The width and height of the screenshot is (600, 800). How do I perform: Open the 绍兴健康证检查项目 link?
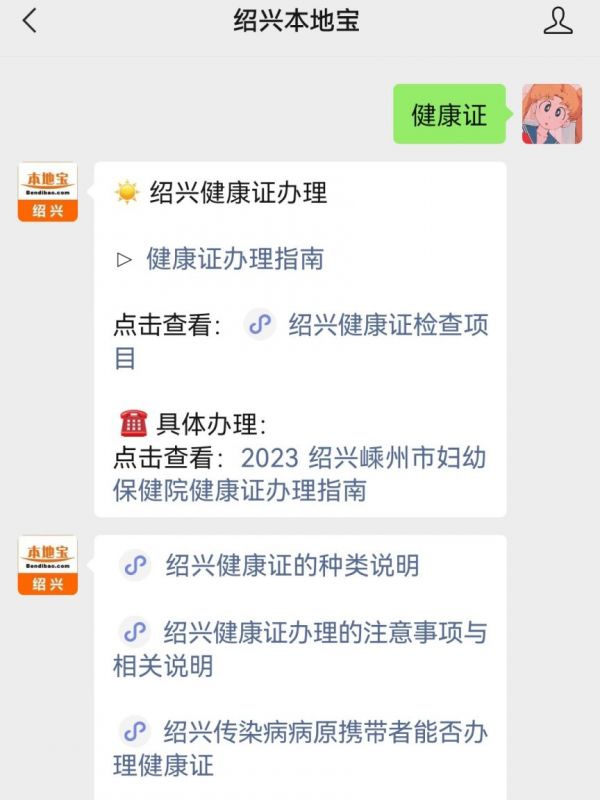click(388, 325)
